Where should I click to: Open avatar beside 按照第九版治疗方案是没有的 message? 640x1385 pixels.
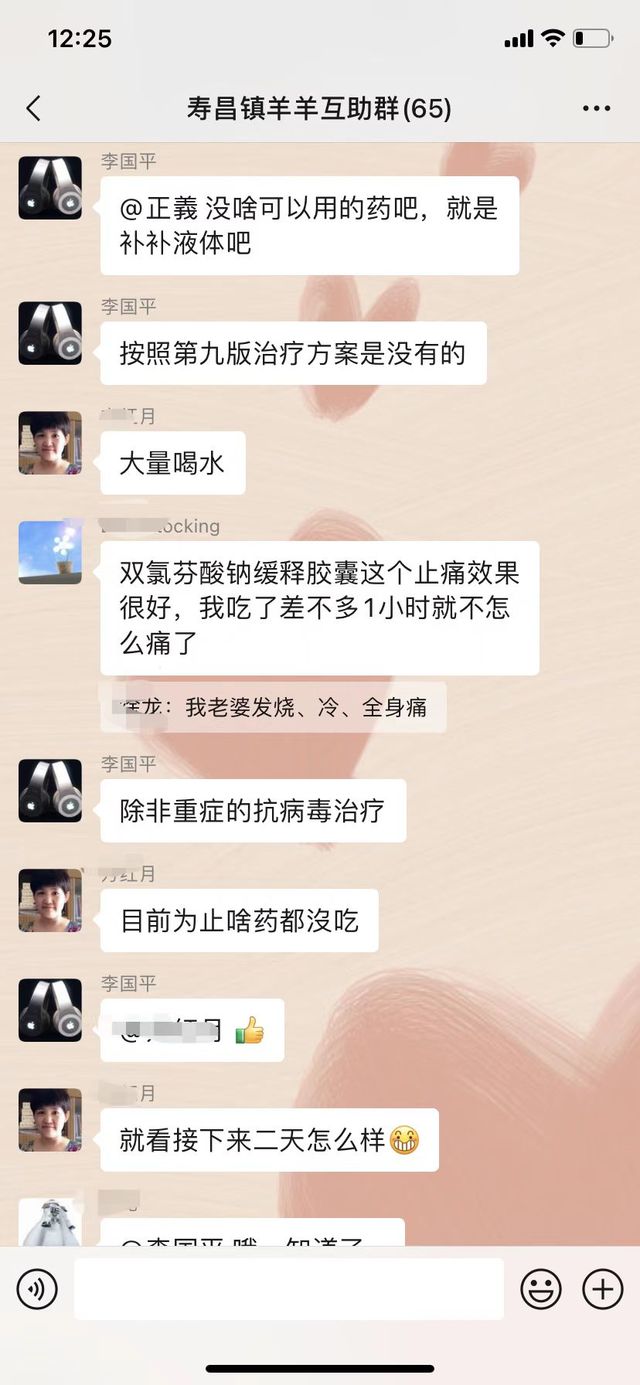click(50, 333)
